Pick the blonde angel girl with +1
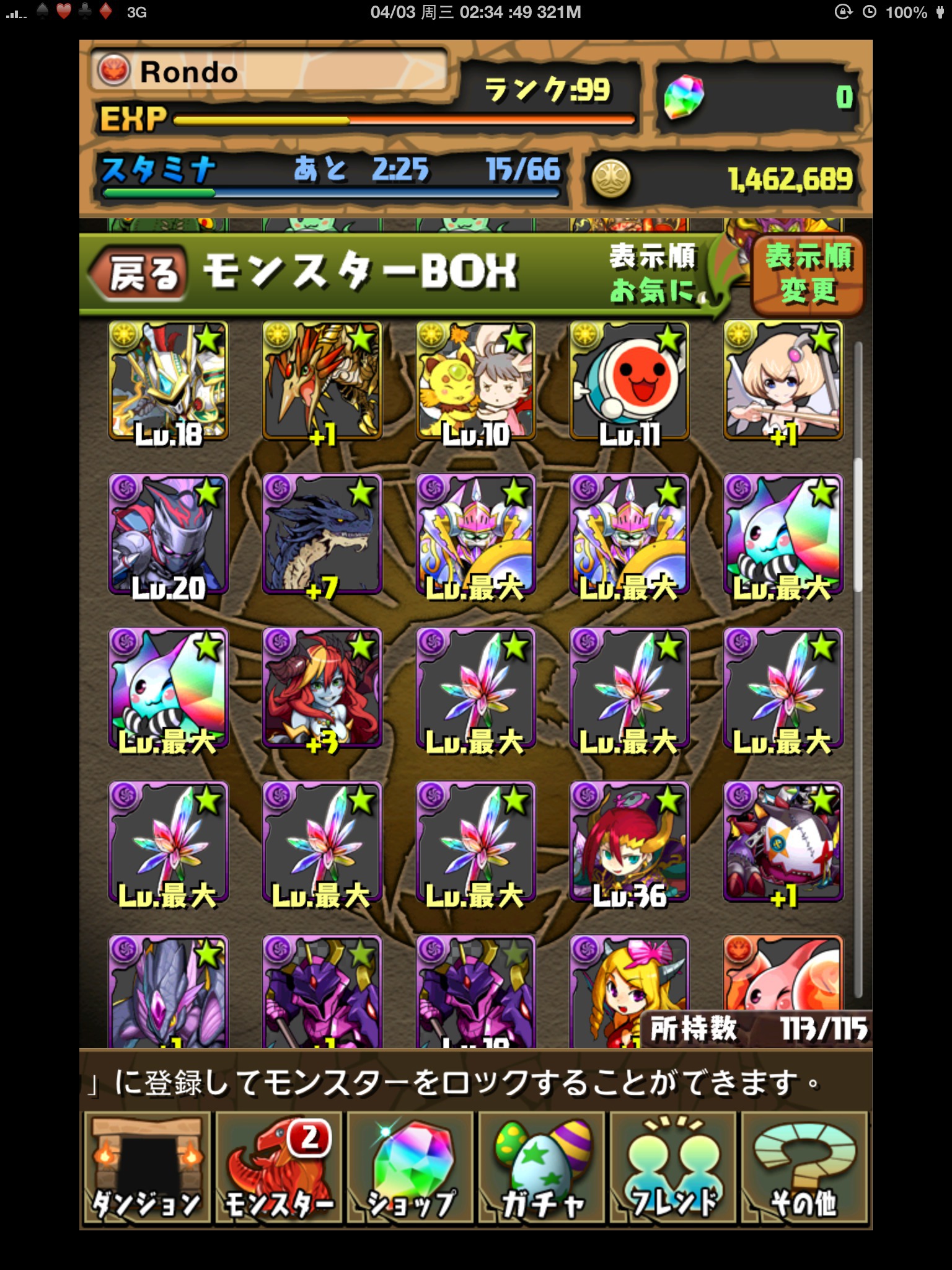952x1270 pixels. click(x=783, y=380)
